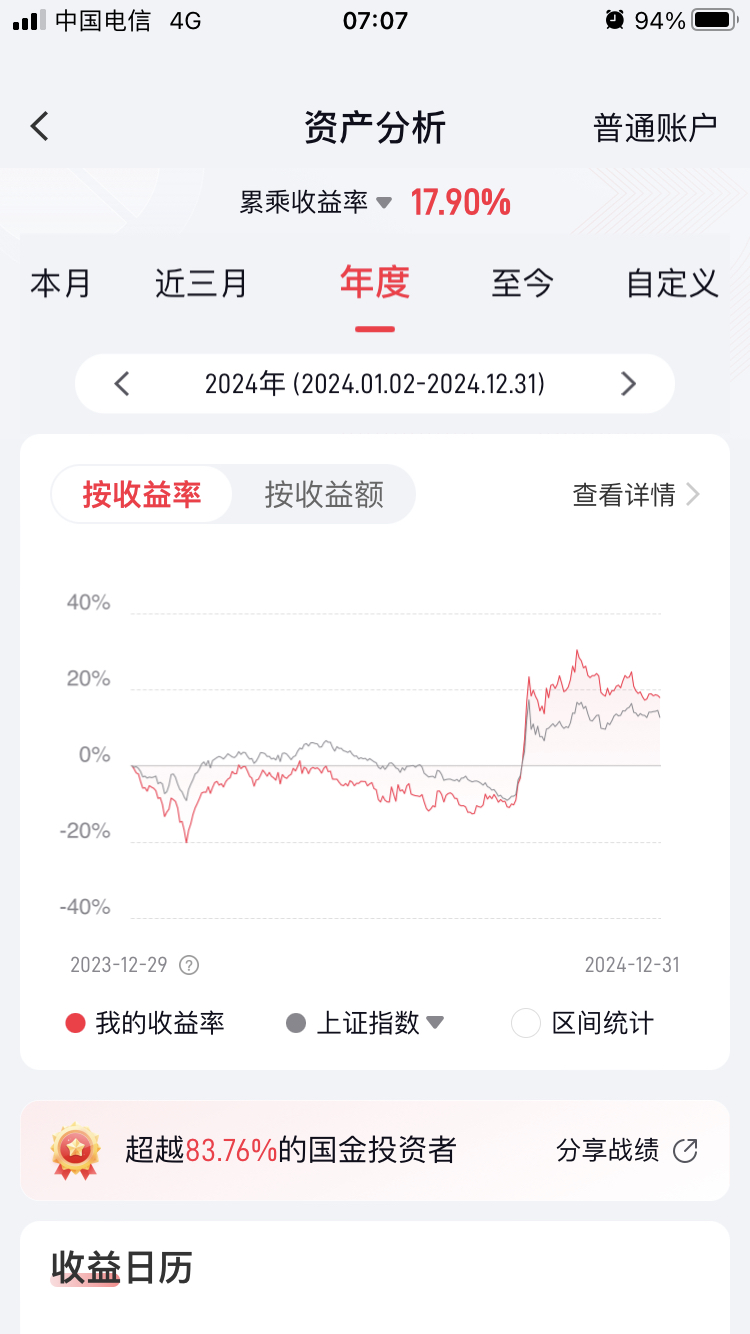The width and height of the screenshot is (750, 1334).
Task: Go to the next year
Action: point(628,384)
